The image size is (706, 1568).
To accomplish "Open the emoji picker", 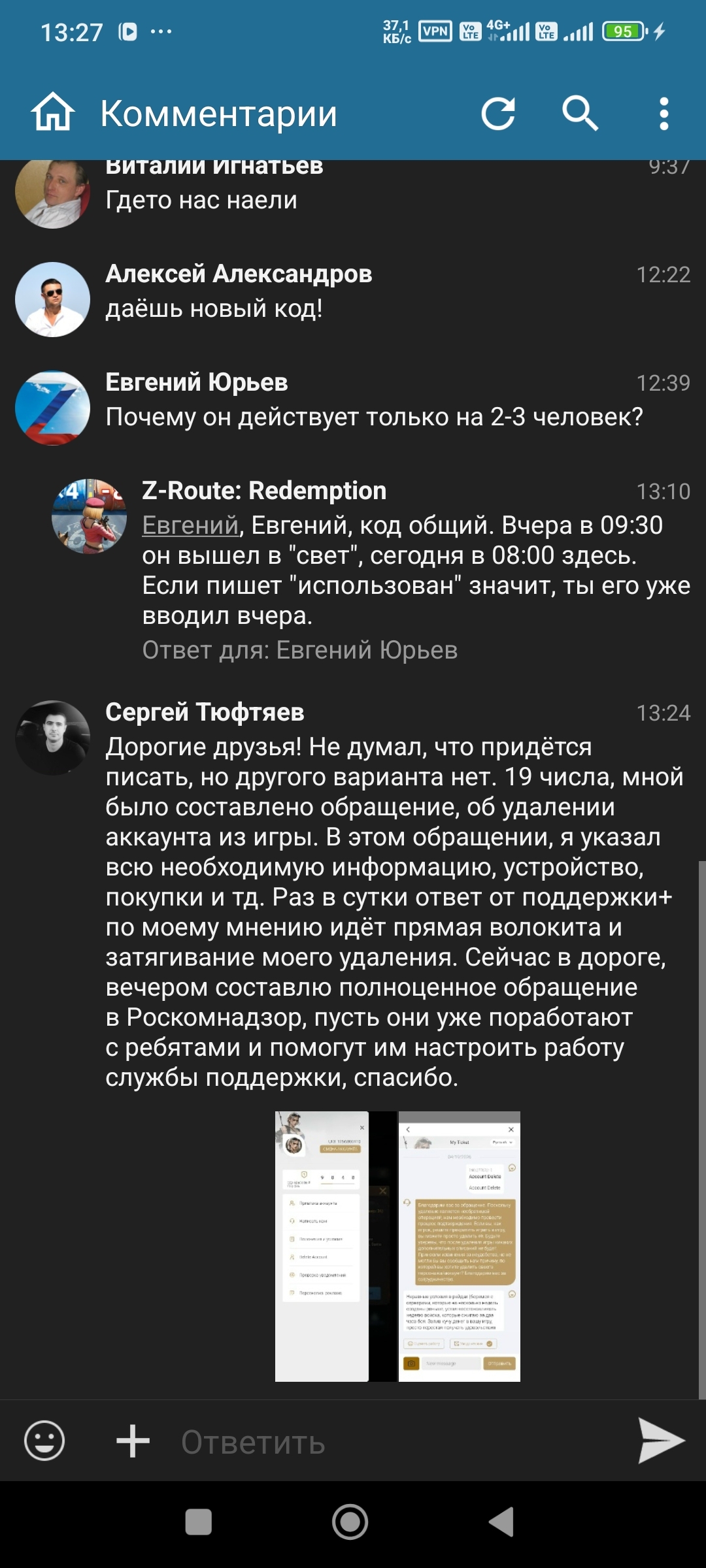I will click(x=44, y=1441).
